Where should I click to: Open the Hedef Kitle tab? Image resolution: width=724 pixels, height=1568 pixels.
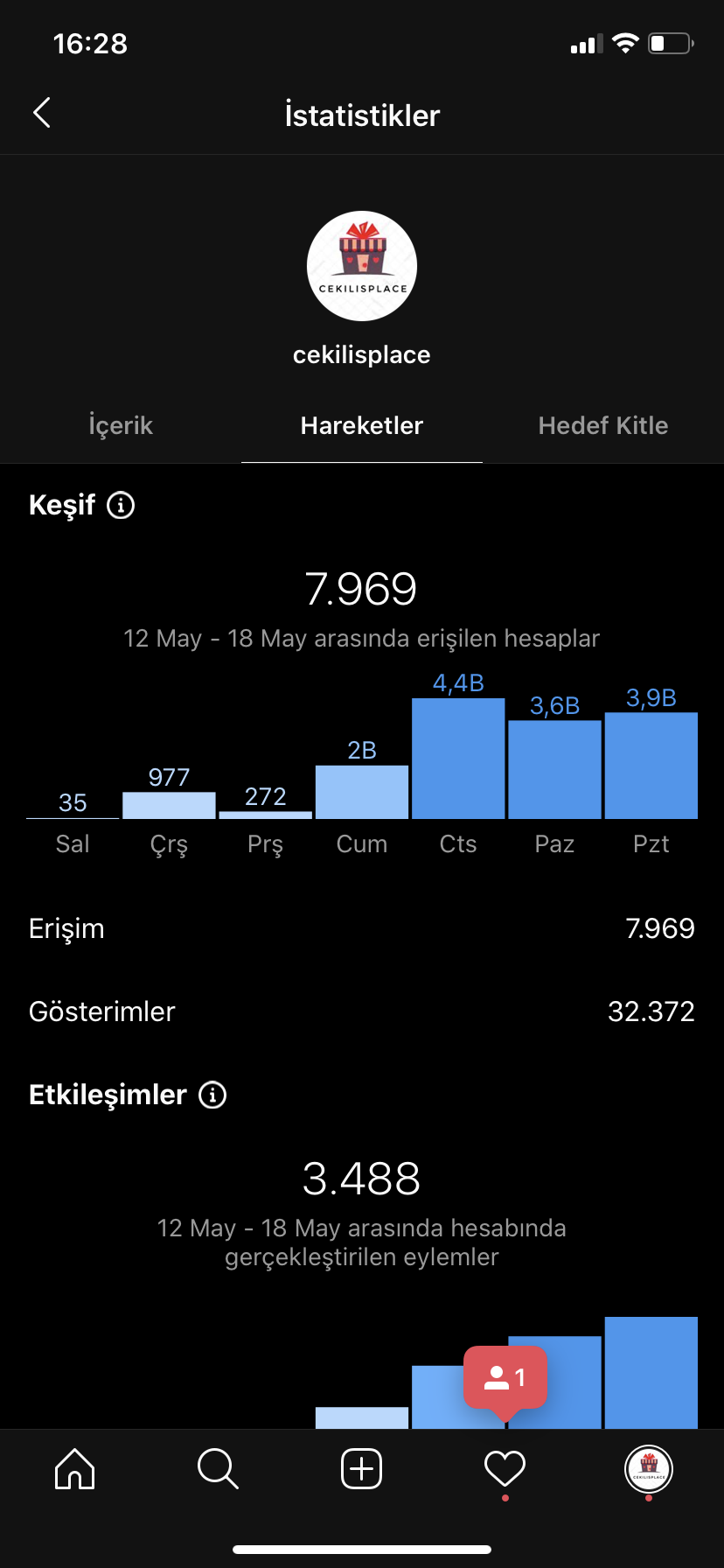coord(603,426)
